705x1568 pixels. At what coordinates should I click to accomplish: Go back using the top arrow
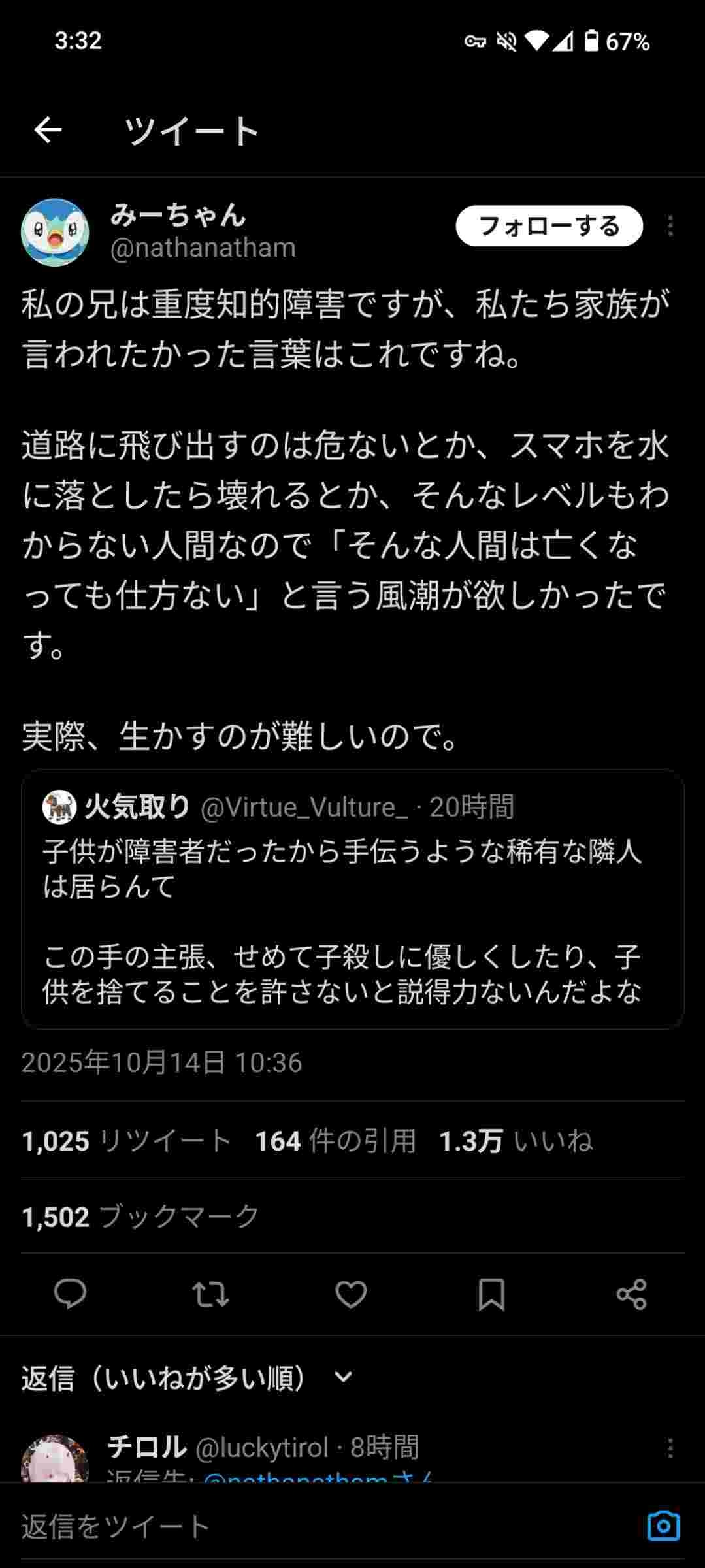(48, 130)
